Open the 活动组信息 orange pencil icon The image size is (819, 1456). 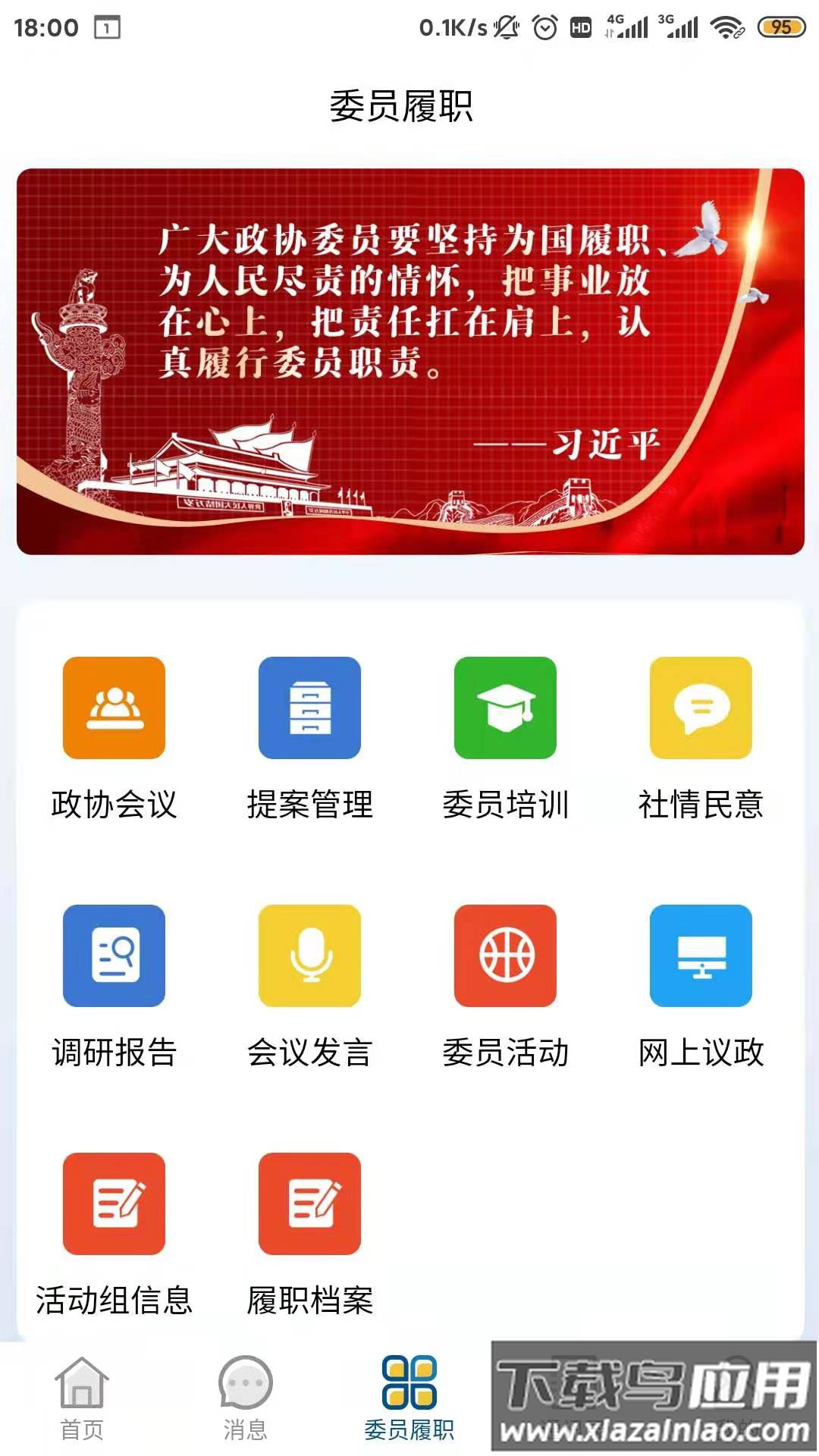[x=112, y=1206]
